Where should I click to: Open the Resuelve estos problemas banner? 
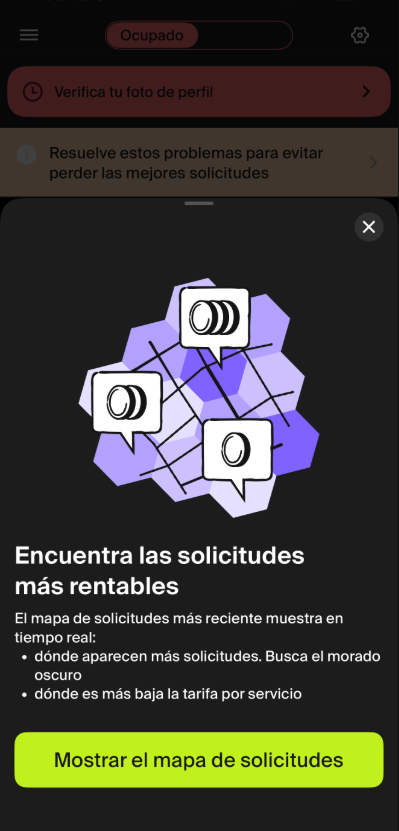pyautogui.click(x=199, y=163)
